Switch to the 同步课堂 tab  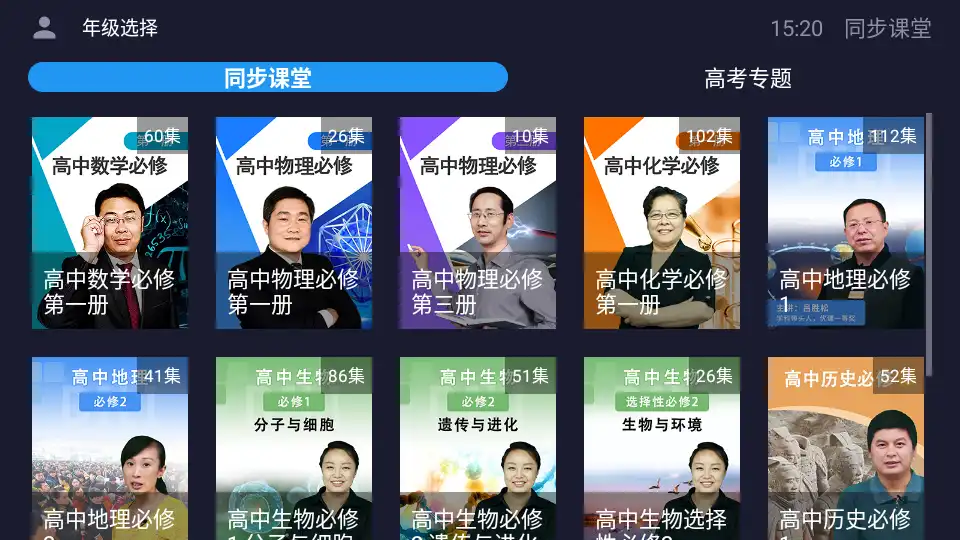coord(268,78)
